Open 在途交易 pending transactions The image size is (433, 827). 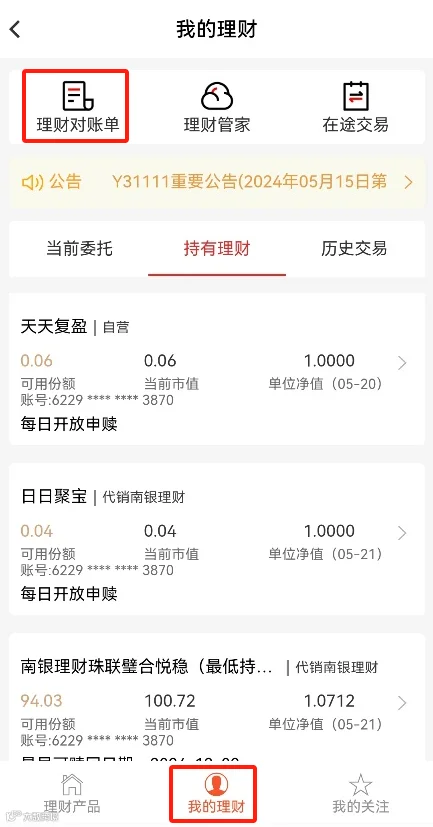[355, 107]
